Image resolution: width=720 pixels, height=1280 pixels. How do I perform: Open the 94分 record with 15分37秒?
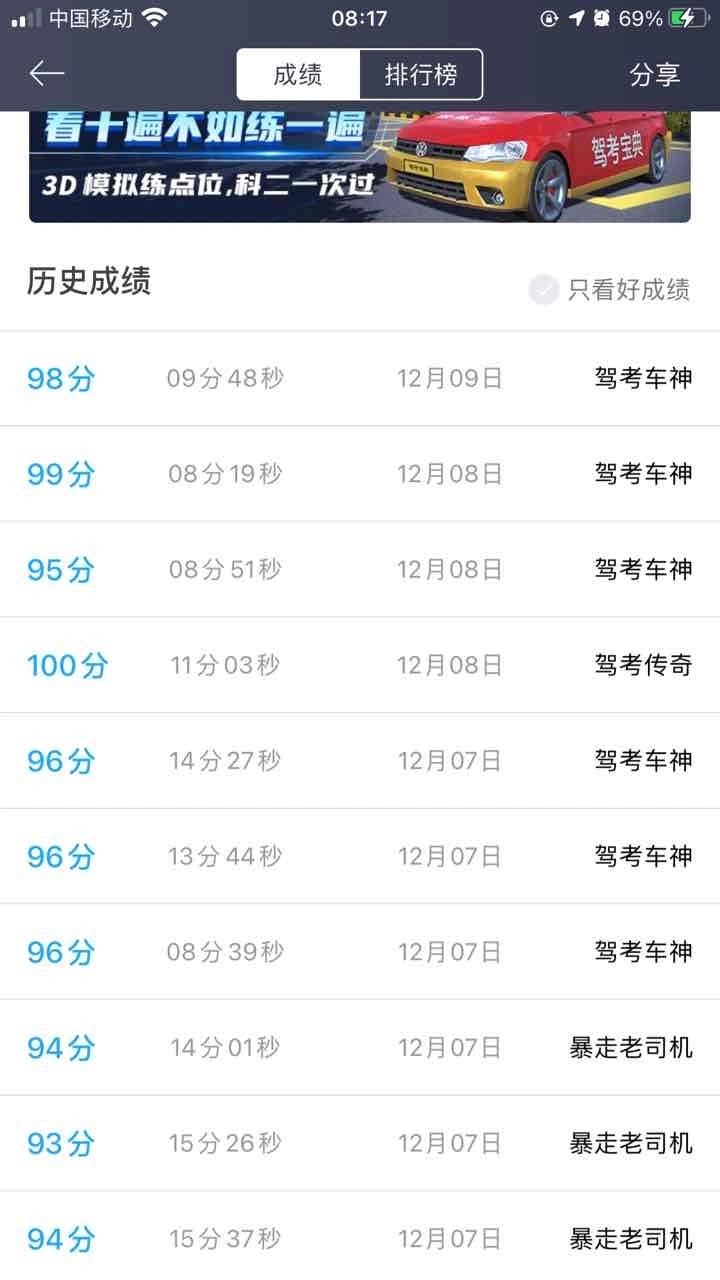360,1236
